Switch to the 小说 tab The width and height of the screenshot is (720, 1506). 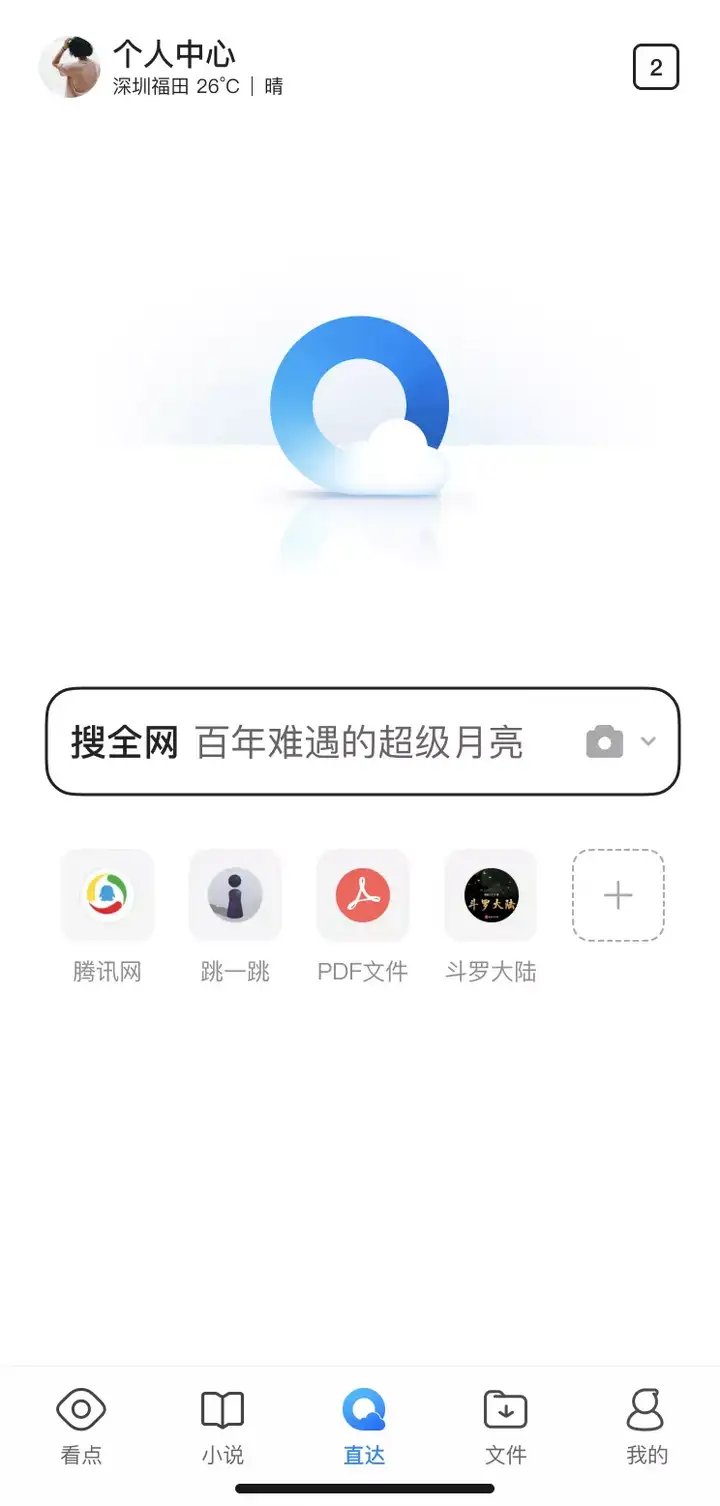point(222,1425)
